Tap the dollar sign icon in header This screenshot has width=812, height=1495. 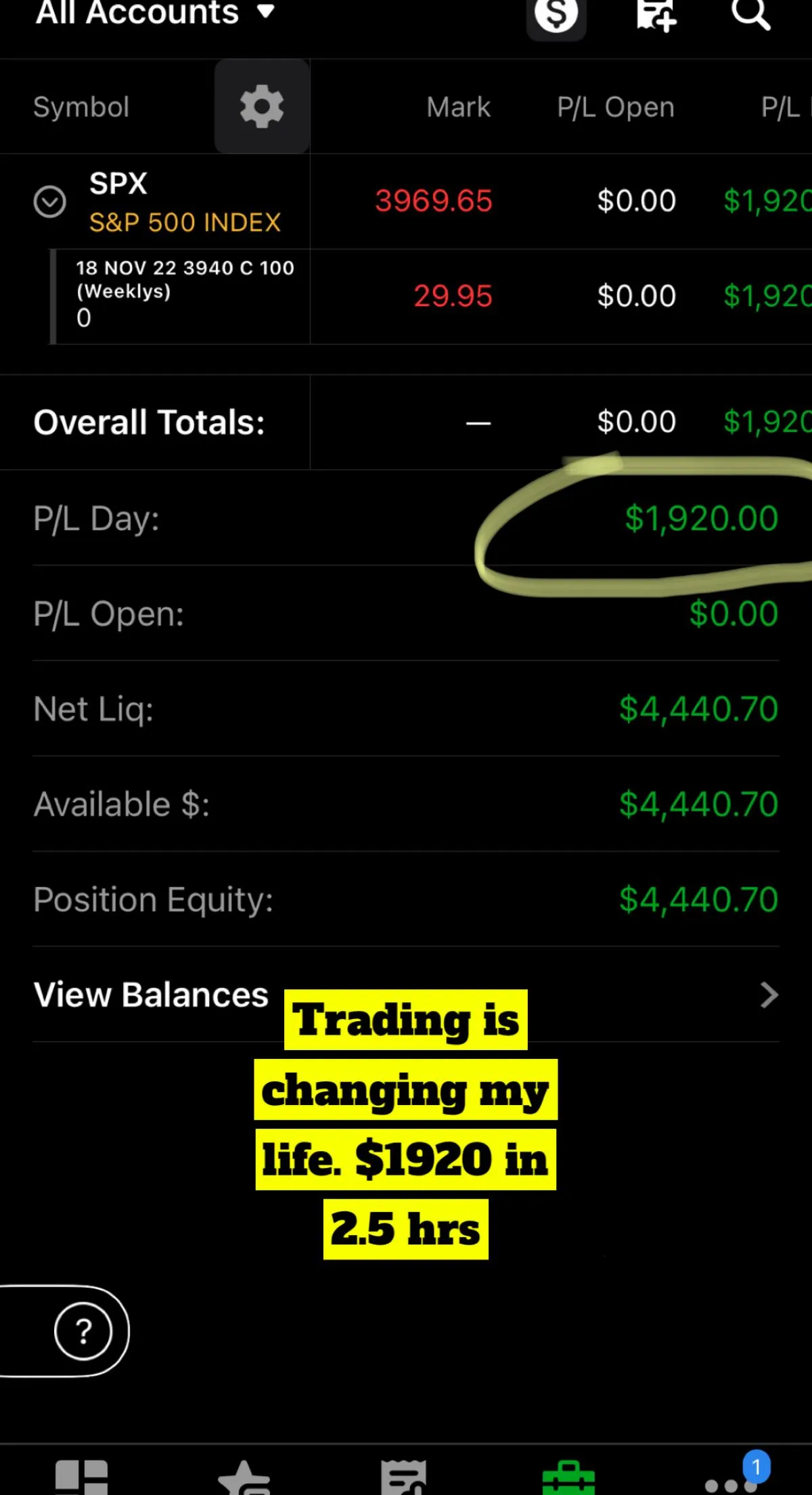[x=556, y=15]
